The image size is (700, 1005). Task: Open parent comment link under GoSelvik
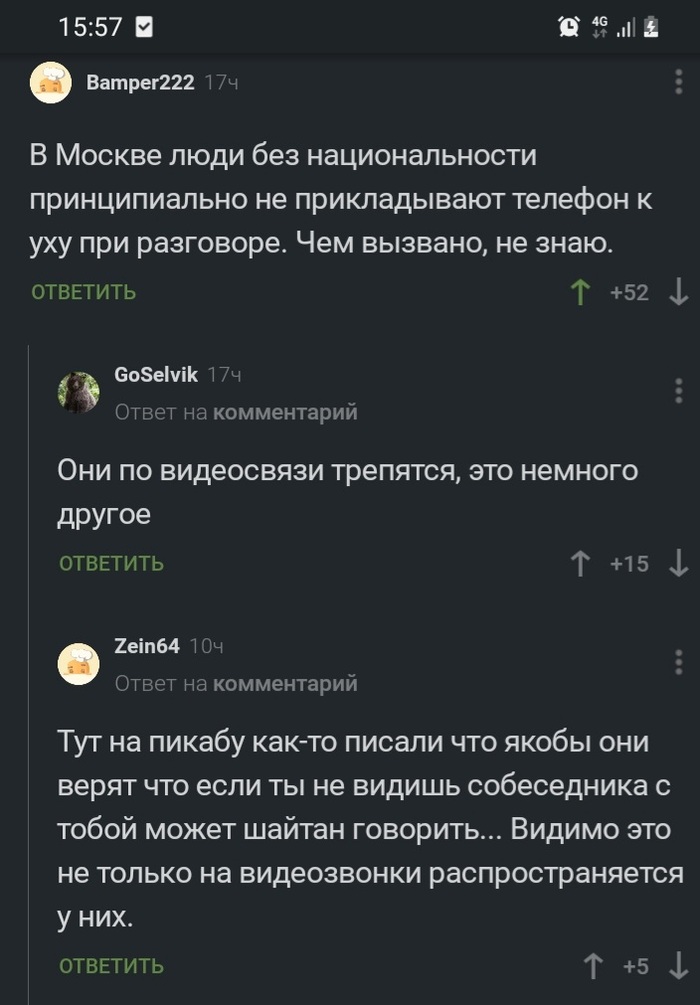click(x=285, y=412)
